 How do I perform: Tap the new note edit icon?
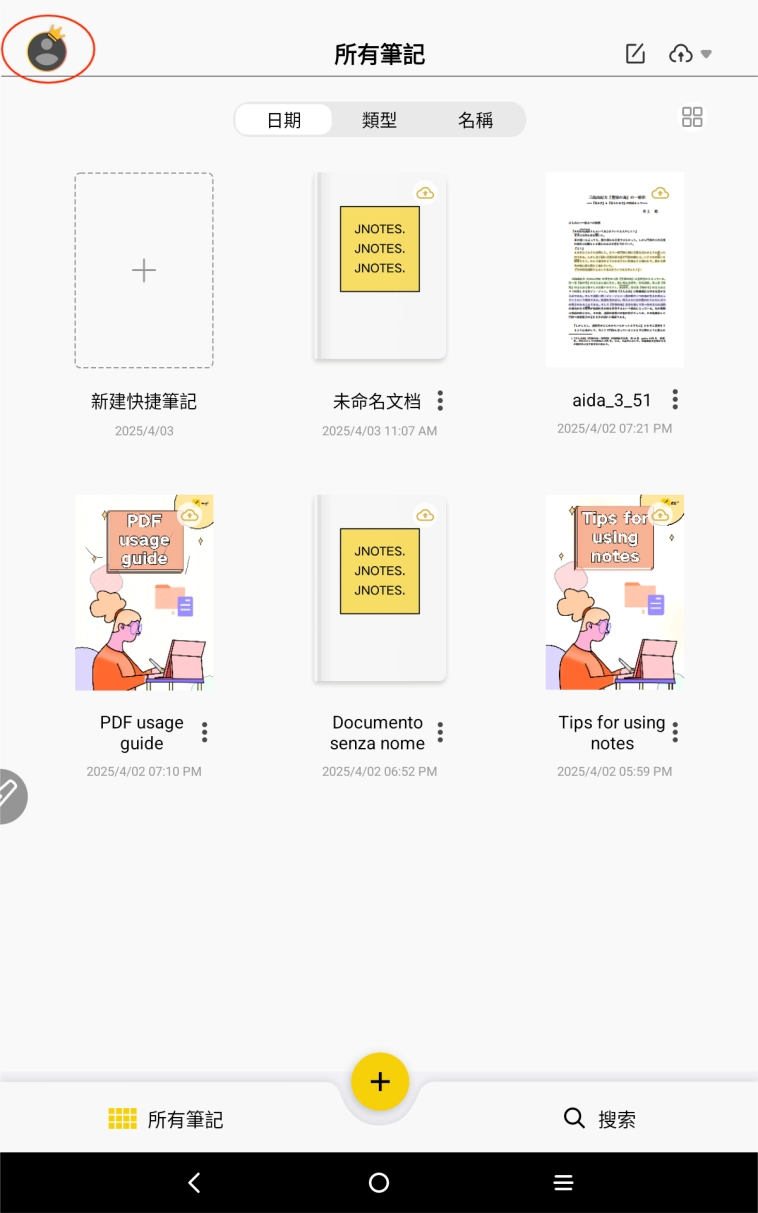click(635, 54)
